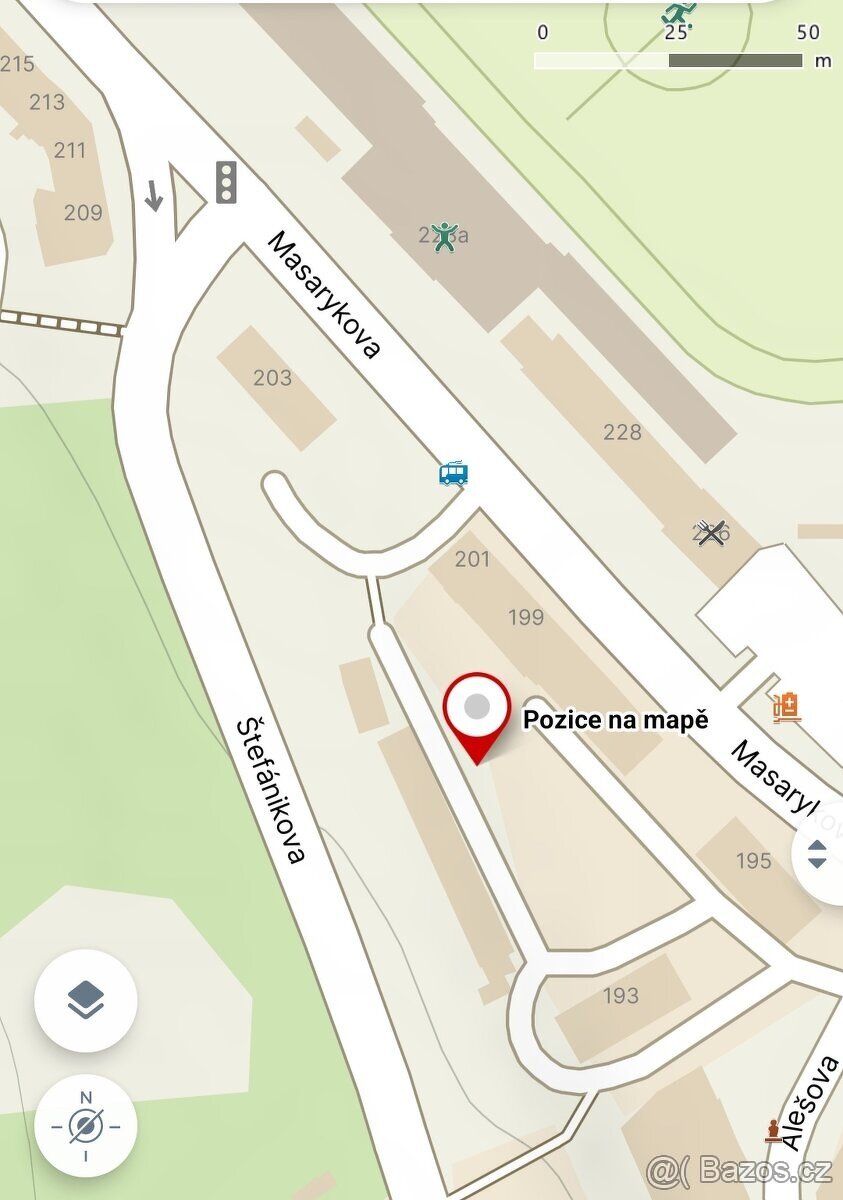Image resolution: width=843 pixels, height=1200 pixels.
Task: Tap the up-down arrows button at right edge
Action: tap(818, 855)
